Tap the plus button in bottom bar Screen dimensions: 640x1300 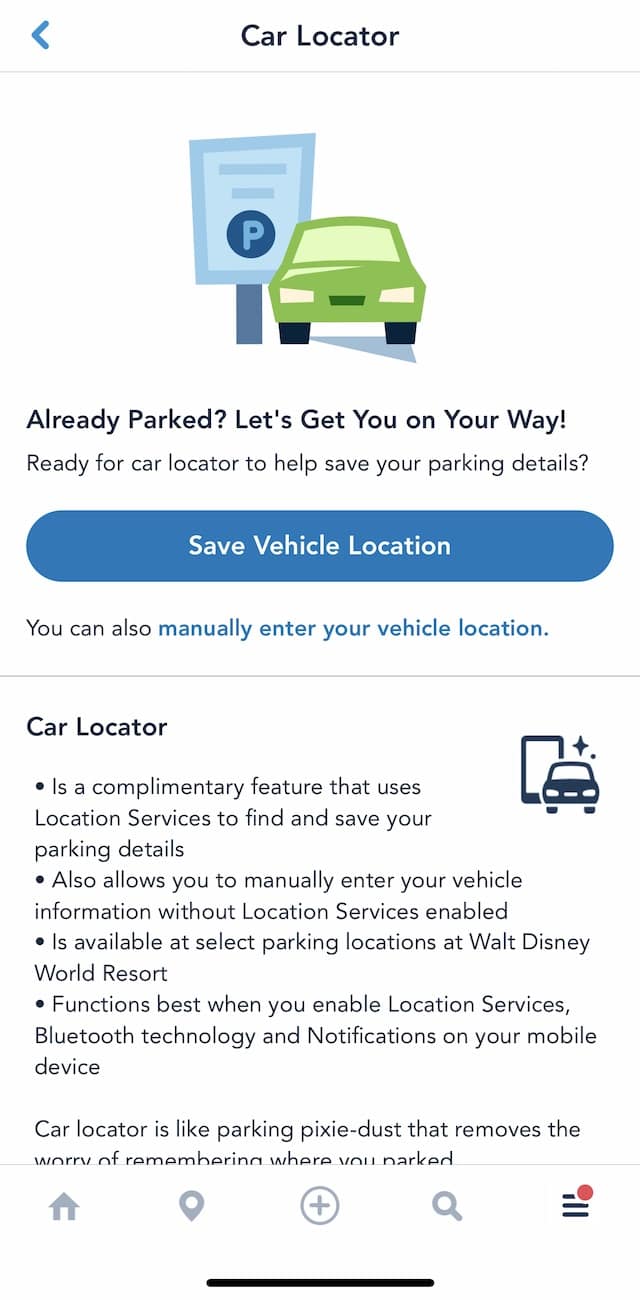click(320, 1206)
